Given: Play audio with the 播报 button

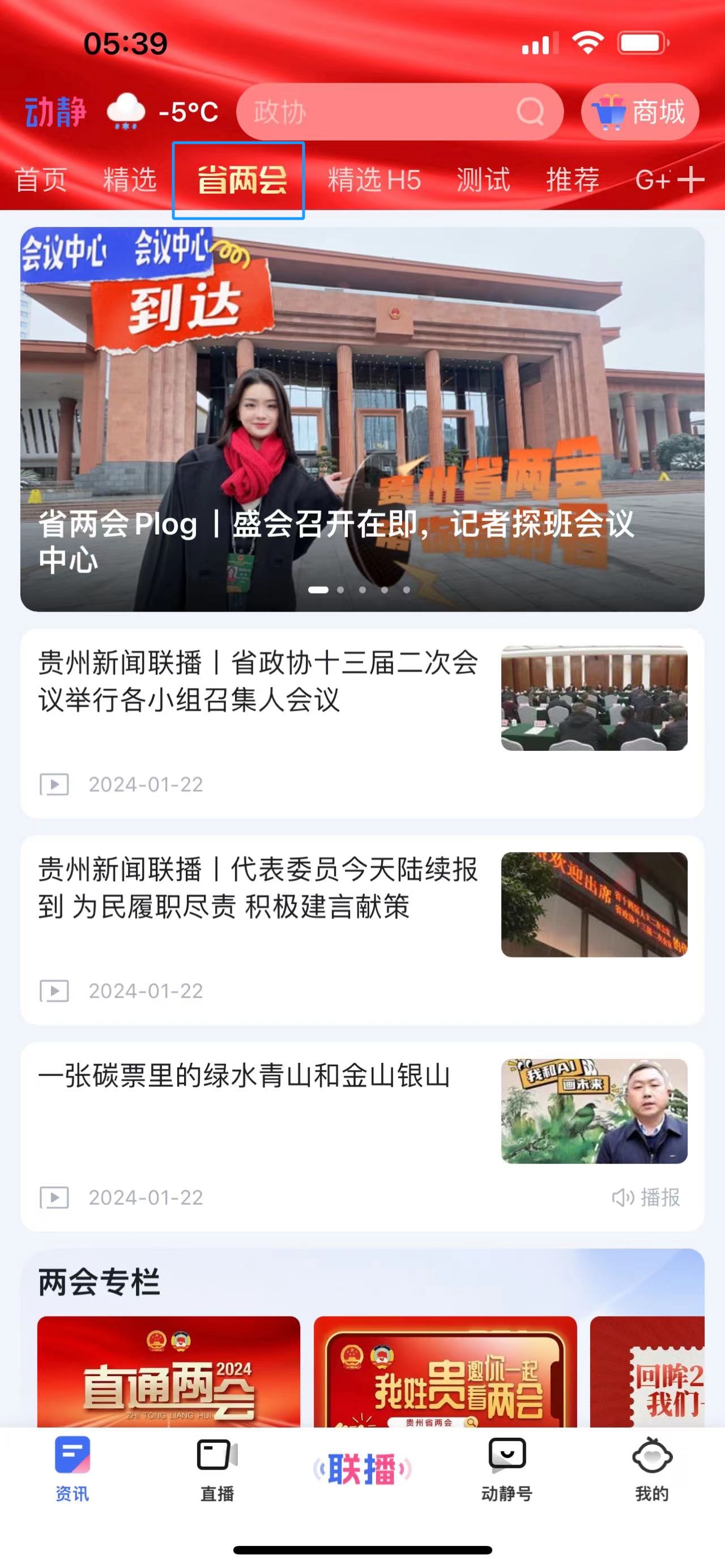Looking at the screenshot, I should 646,1198.
